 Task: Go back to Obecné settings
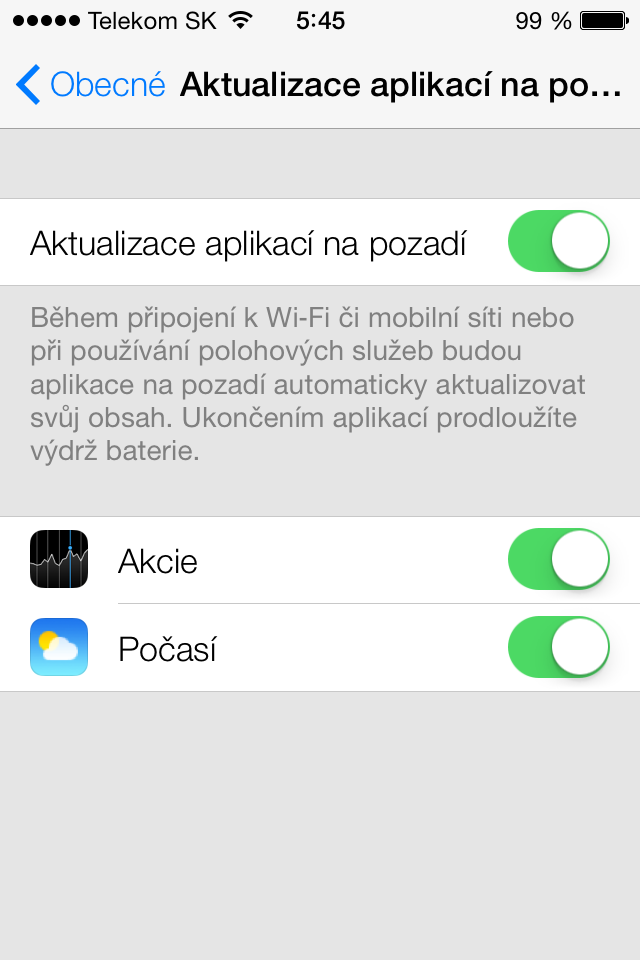(x=90, y=85)
